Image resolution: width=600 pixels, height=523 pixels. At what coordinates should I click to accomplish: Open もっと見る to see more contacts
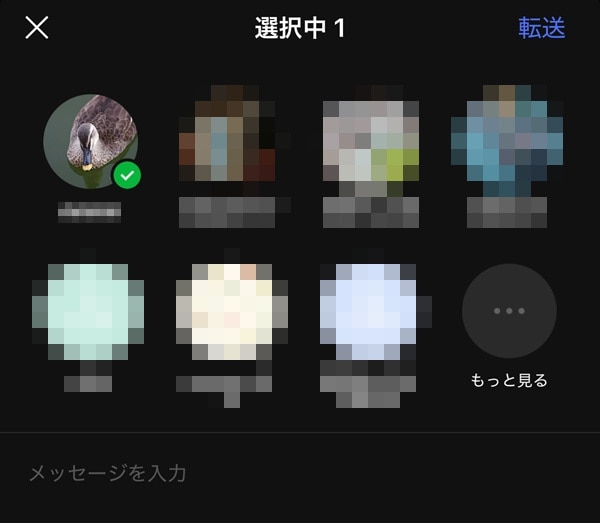[x=509, y=311]
